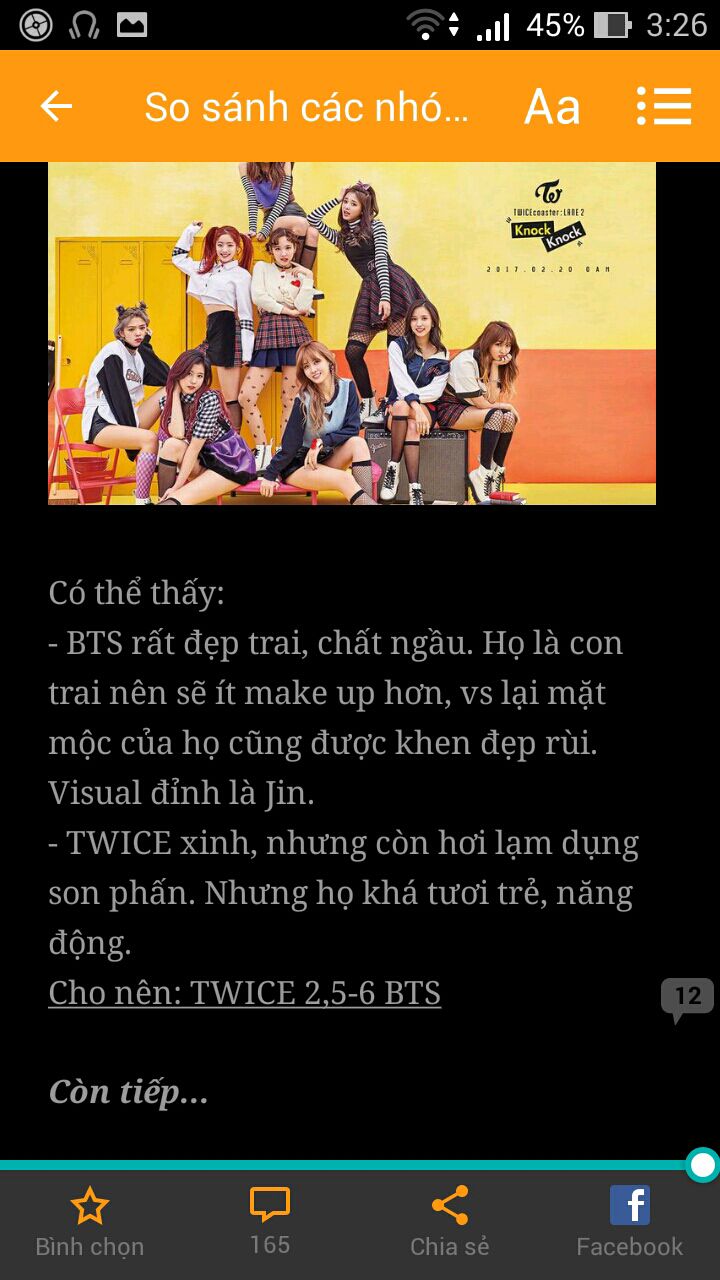The width and height of the screenshot is (720, 1280).
Task: Tap Chia sẻ to share
Action: pos(450,1222)
